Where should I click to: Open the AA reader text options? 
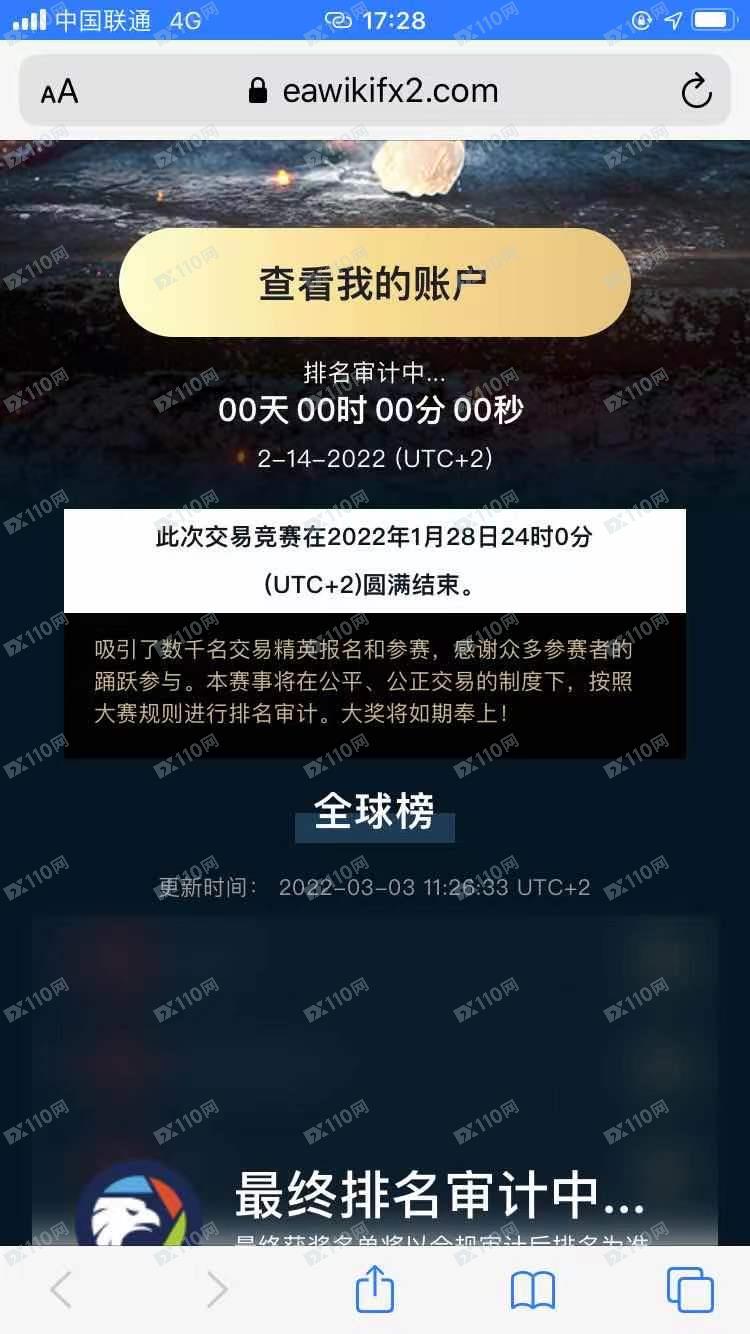pyautogui.click(x=59, y=93)
